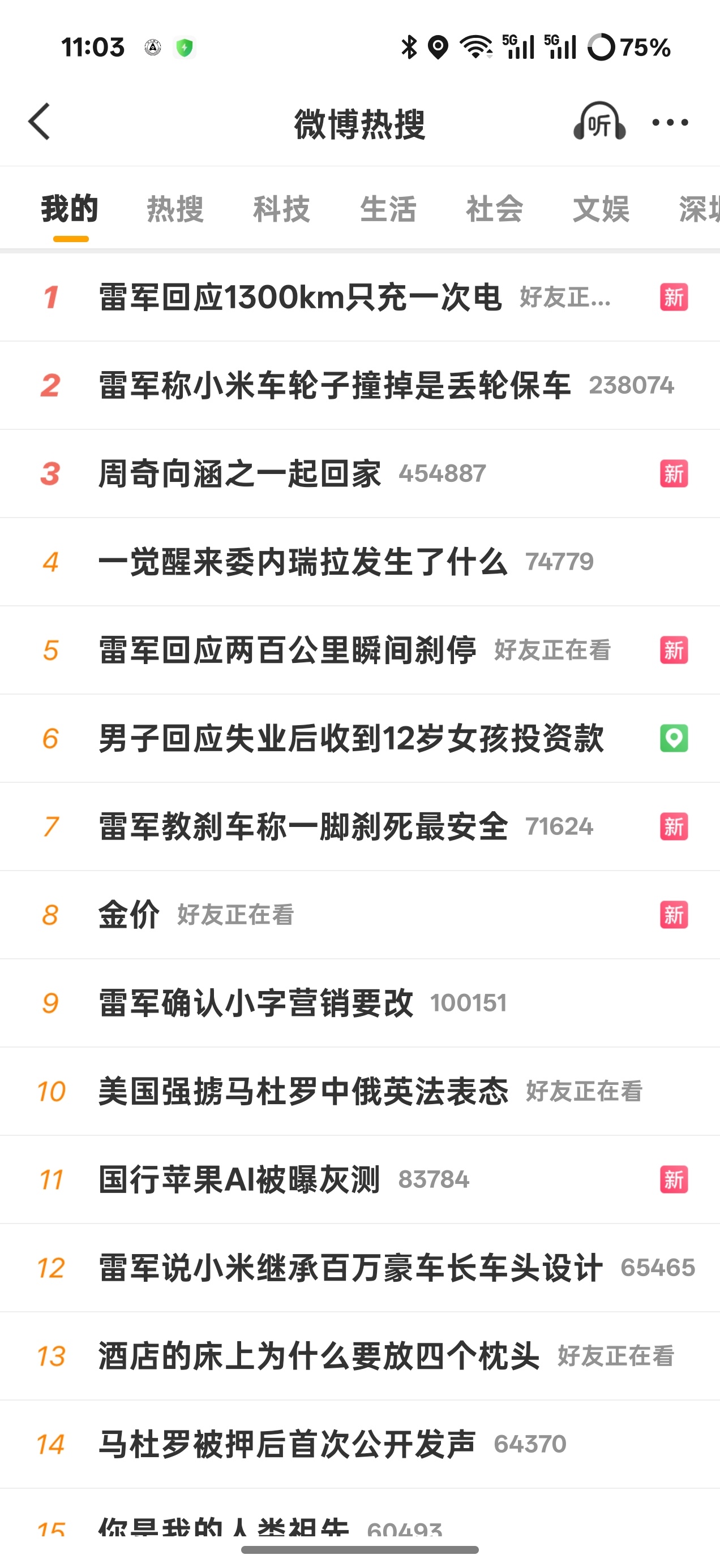The image size is (720, 1568).
Task: Open the 金价 hot search topic
Action: click(x=128, y=914)
